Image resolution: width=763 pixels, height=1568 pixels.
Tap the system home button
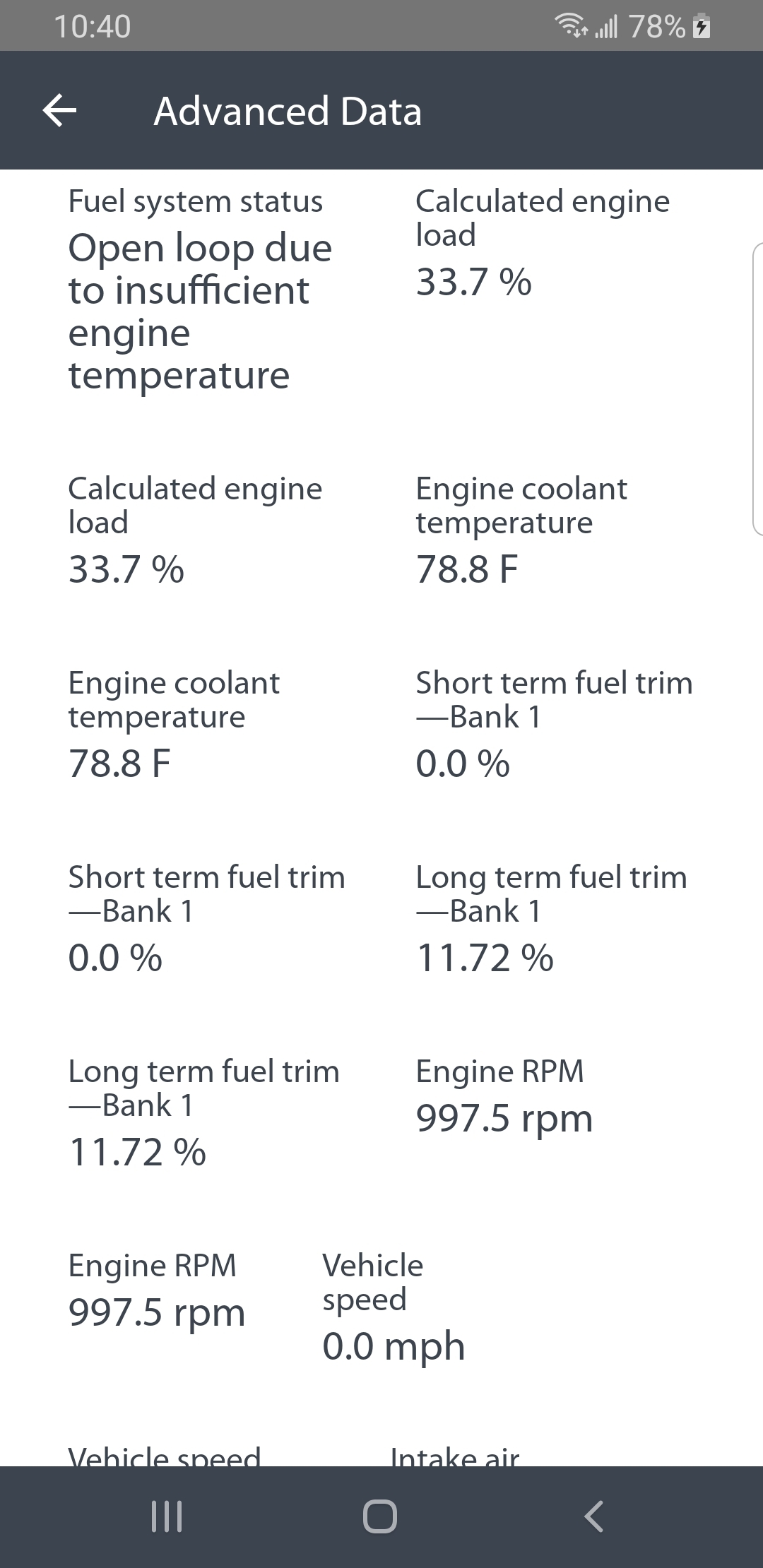point(380,1516)
